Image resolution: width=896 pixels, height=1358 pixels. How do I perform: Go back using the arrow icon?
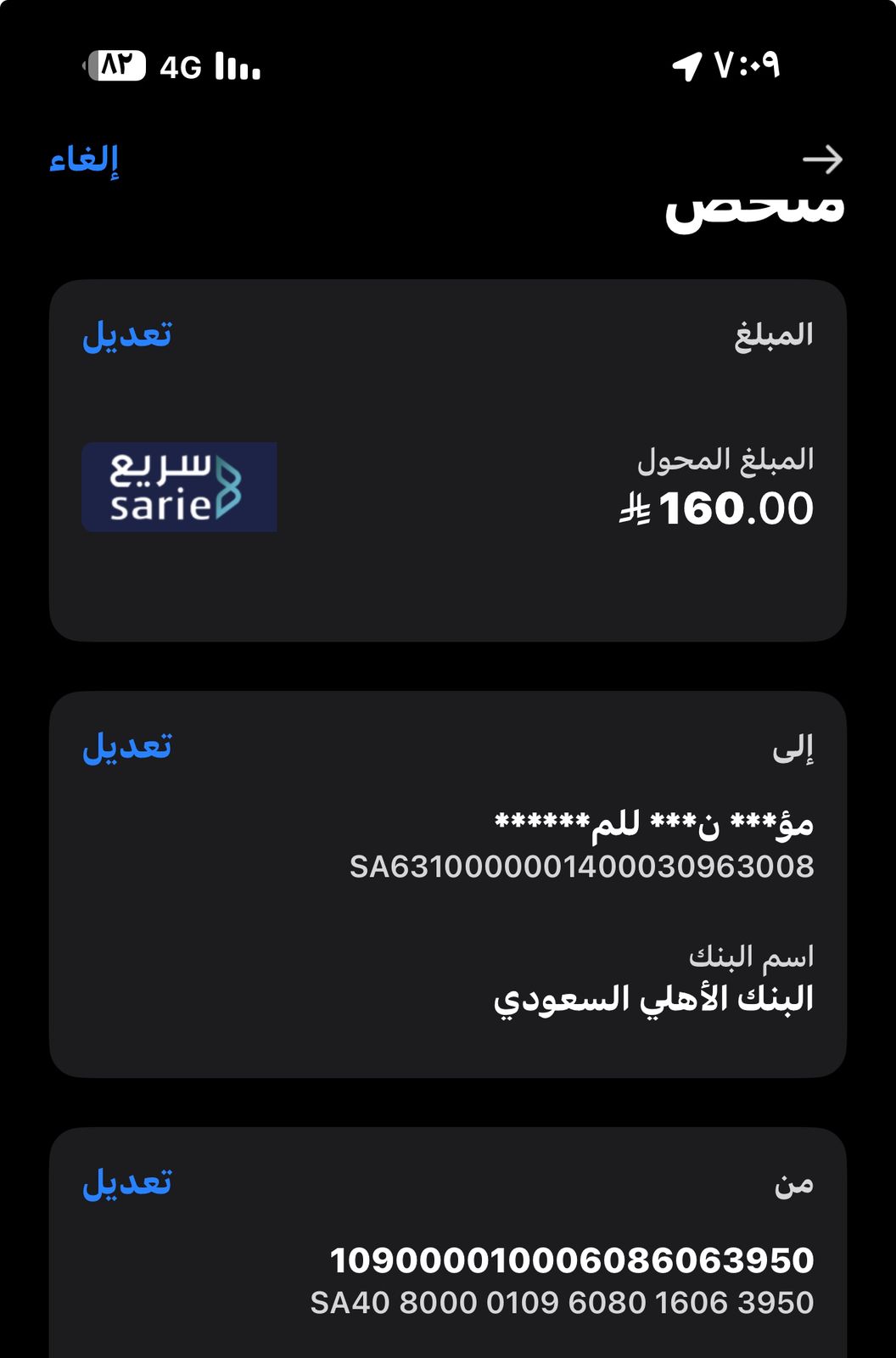tap(822, 160)
